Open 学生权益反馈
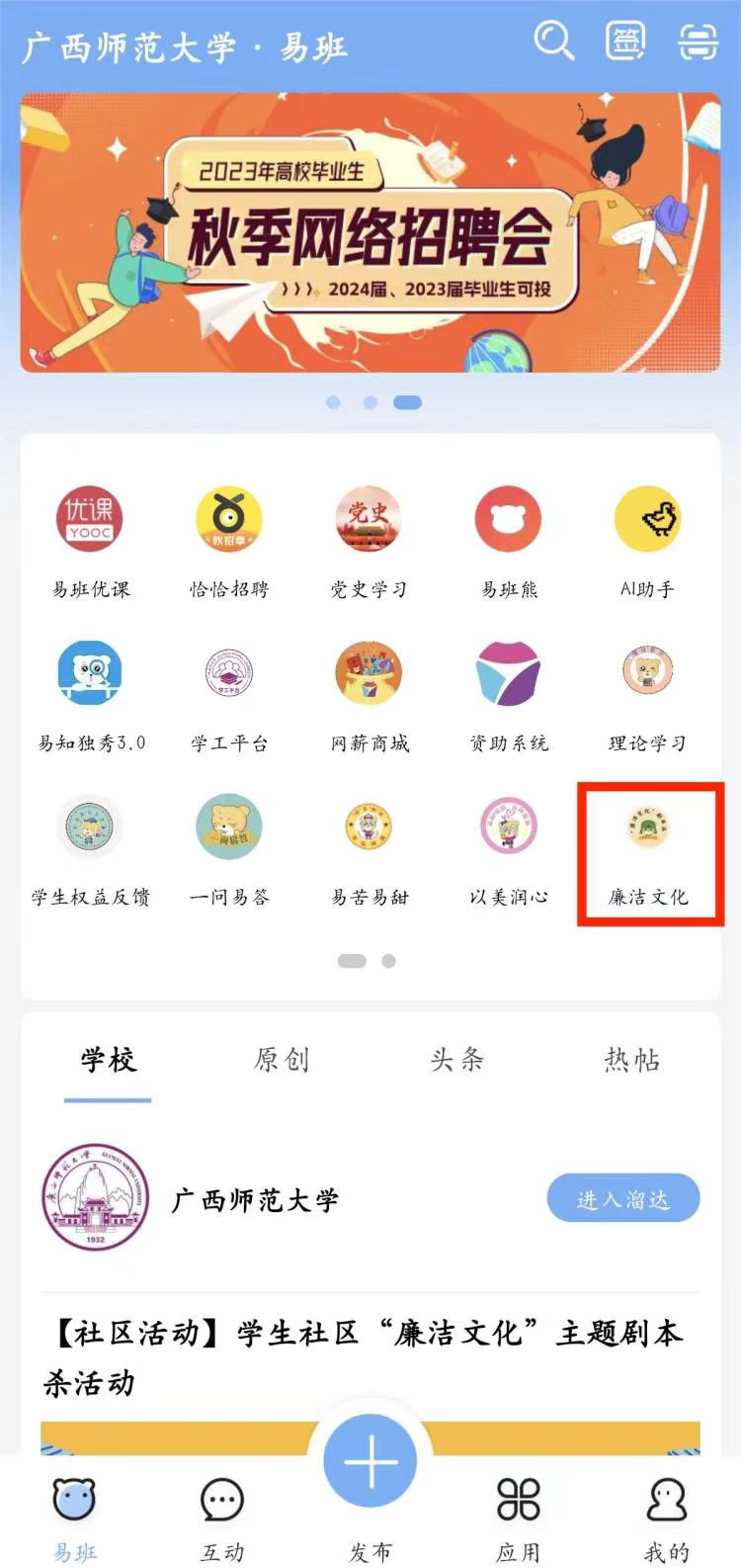 coord(90,828)
